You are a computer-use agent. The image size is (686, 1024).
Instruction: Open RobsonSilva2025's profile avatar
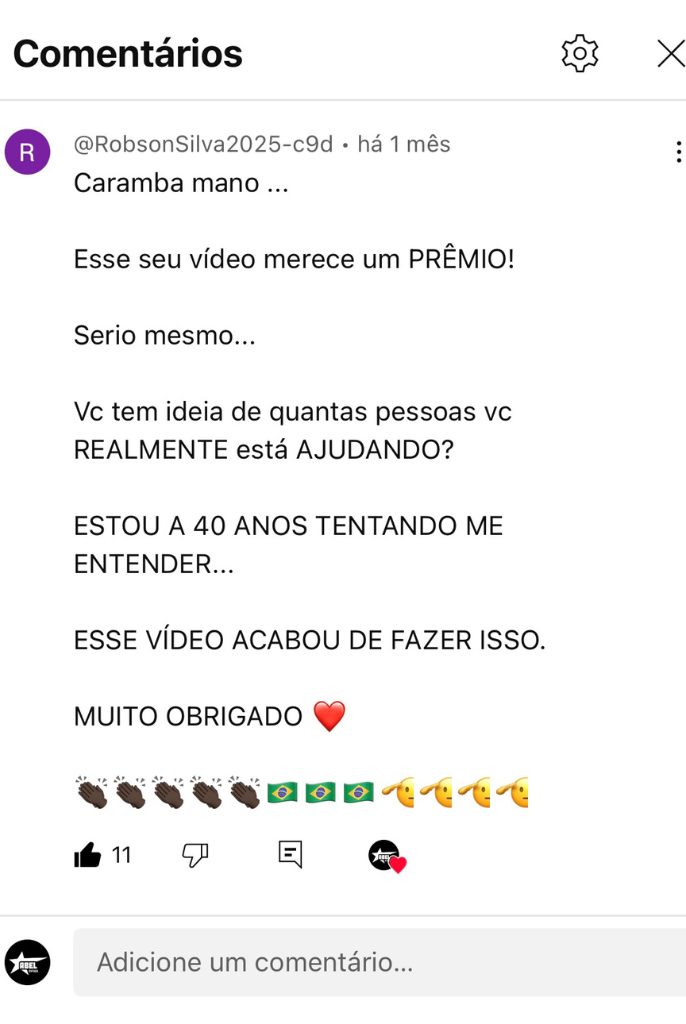tap(28, 152)
